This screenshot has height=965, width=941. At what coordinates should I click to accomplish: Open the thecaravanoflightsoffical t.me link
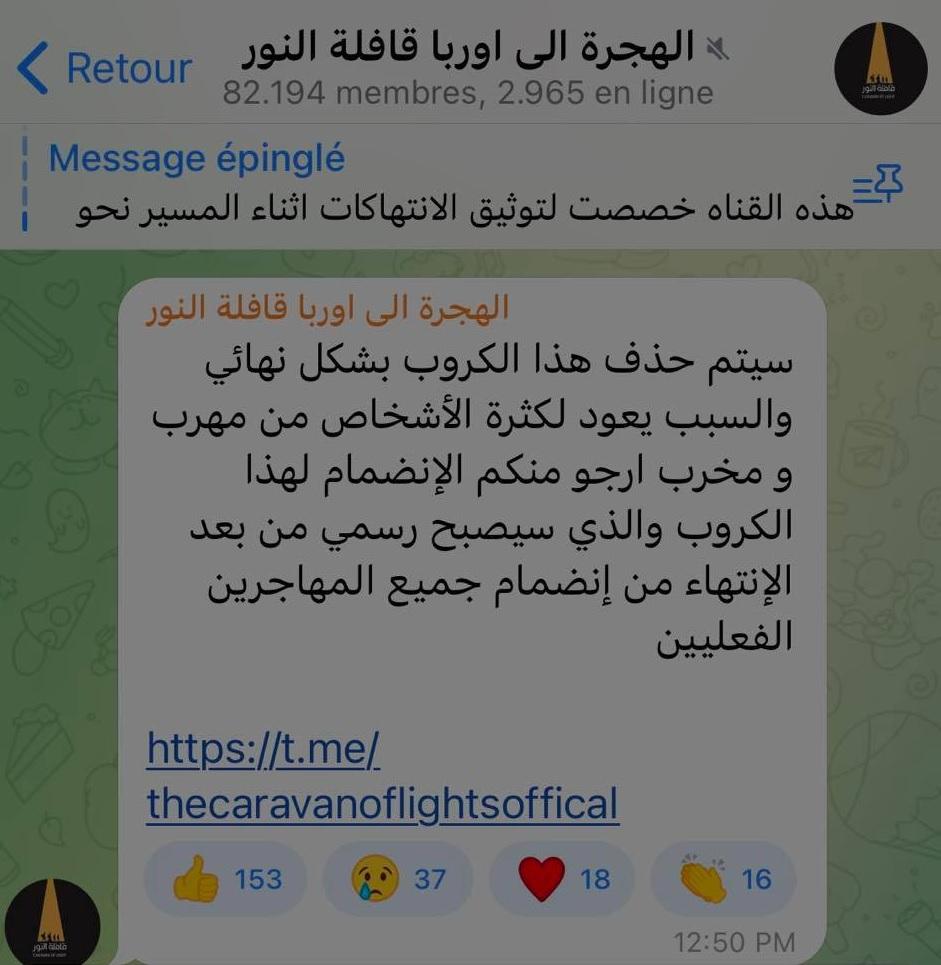[x=382, y=803]
